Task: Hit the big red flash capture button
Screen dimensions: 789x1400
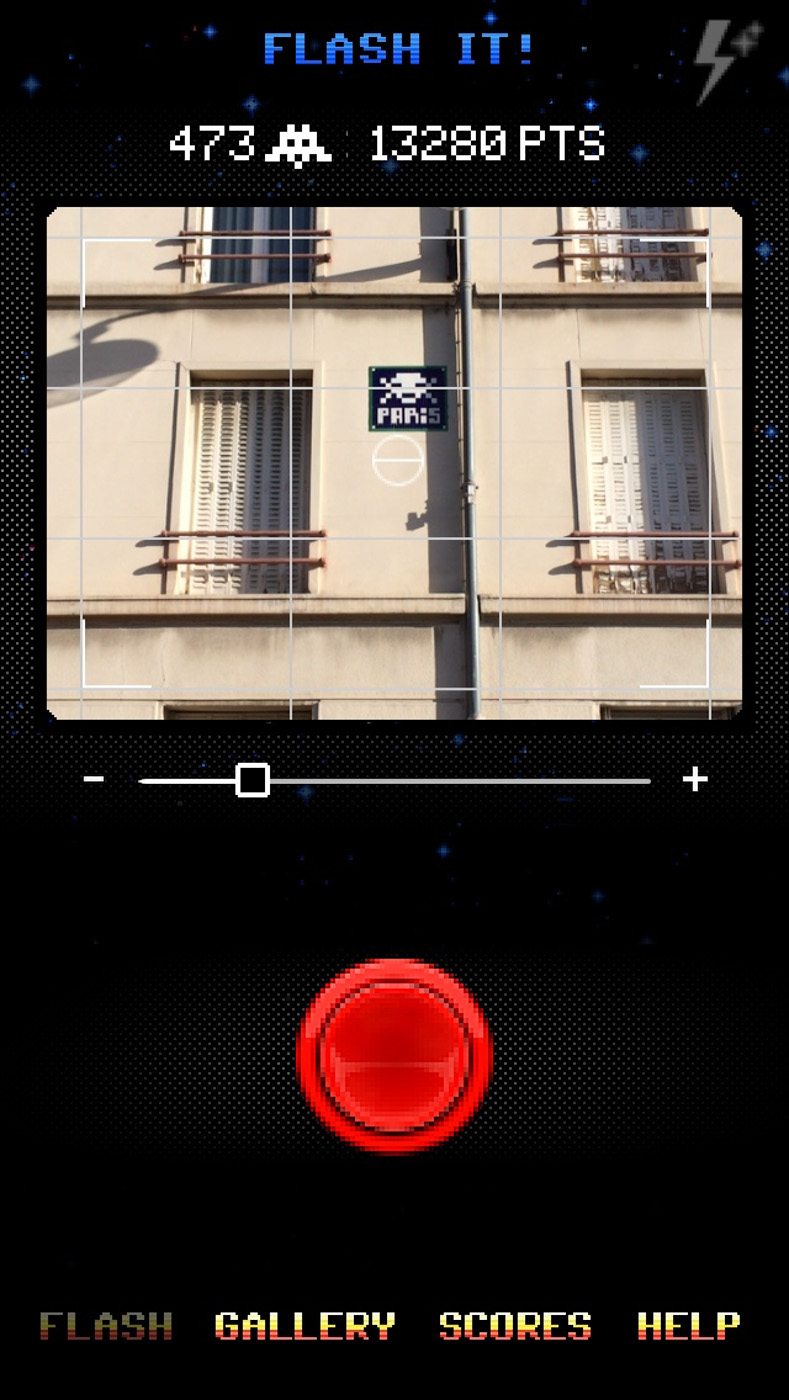Action: [395, 1055]
